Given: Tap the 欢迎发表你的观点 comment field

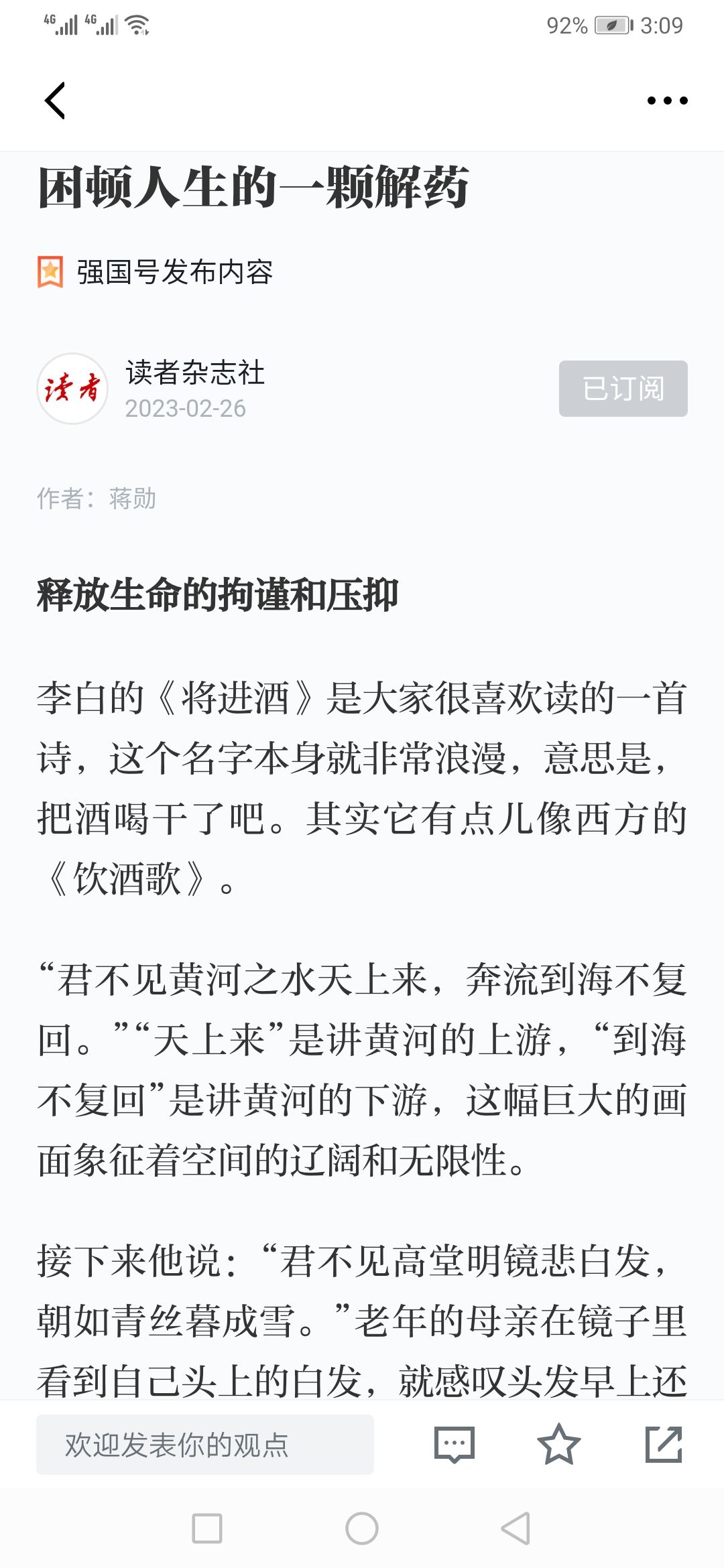Looking at the screenshot, I should coord(205,1444).
